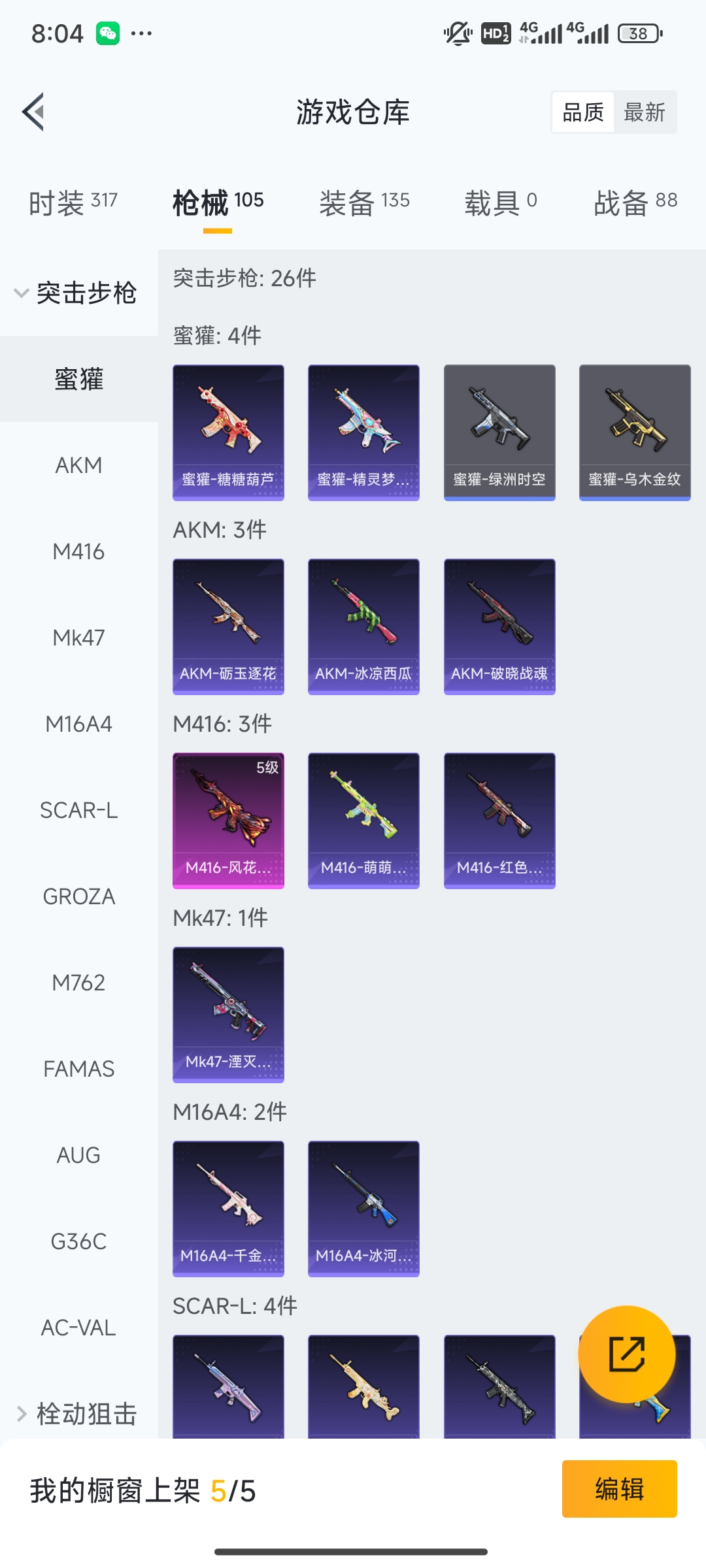View the AKM-冰凉西瓜 skin
Viewport: 706px width, 1568px height.
click(x=363, y=627)
